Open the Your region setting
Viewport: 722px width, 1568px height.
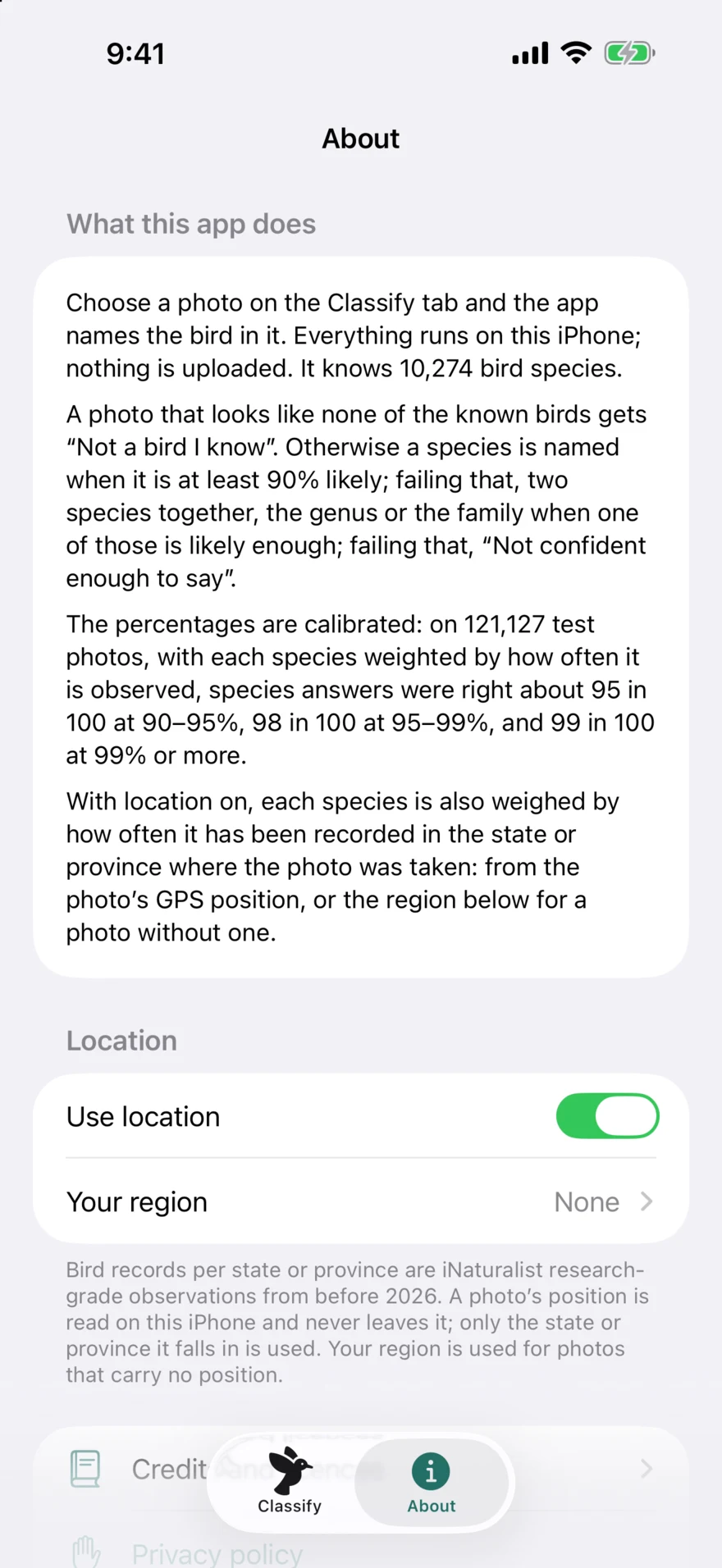(x=361, y=1201)
